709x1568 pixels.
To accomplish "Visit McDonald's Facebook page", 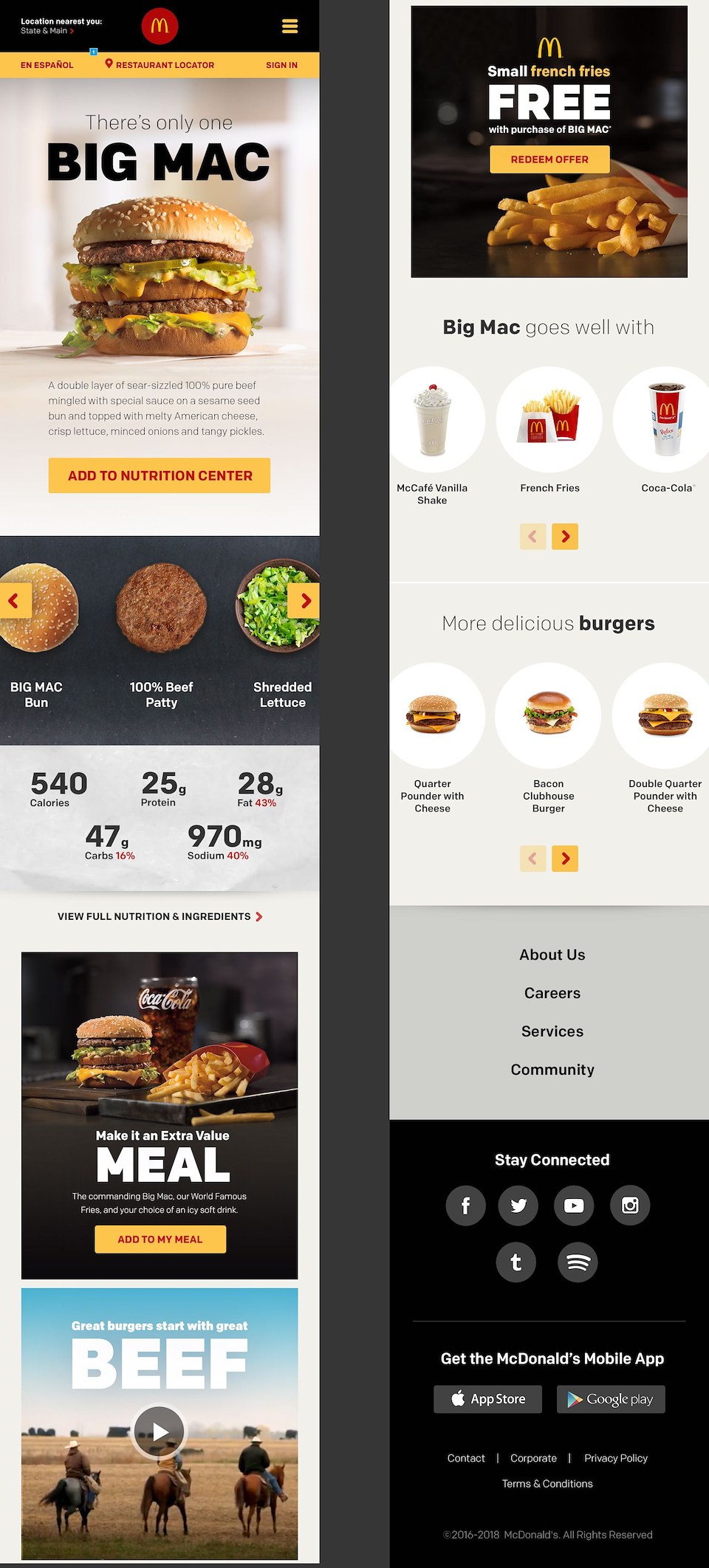I will pos(465,1206).
